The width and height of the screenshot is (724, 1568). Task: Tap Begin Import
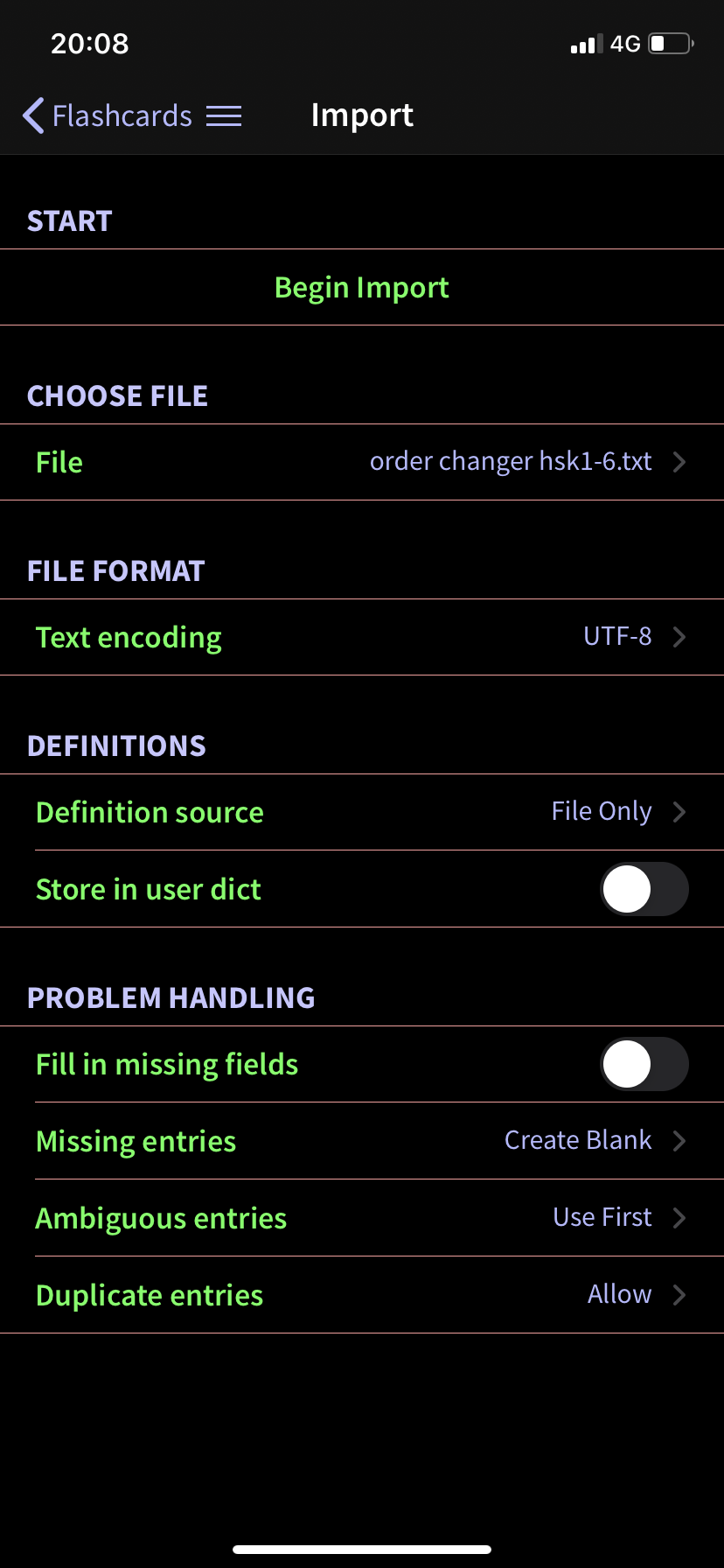click(362, 287)
